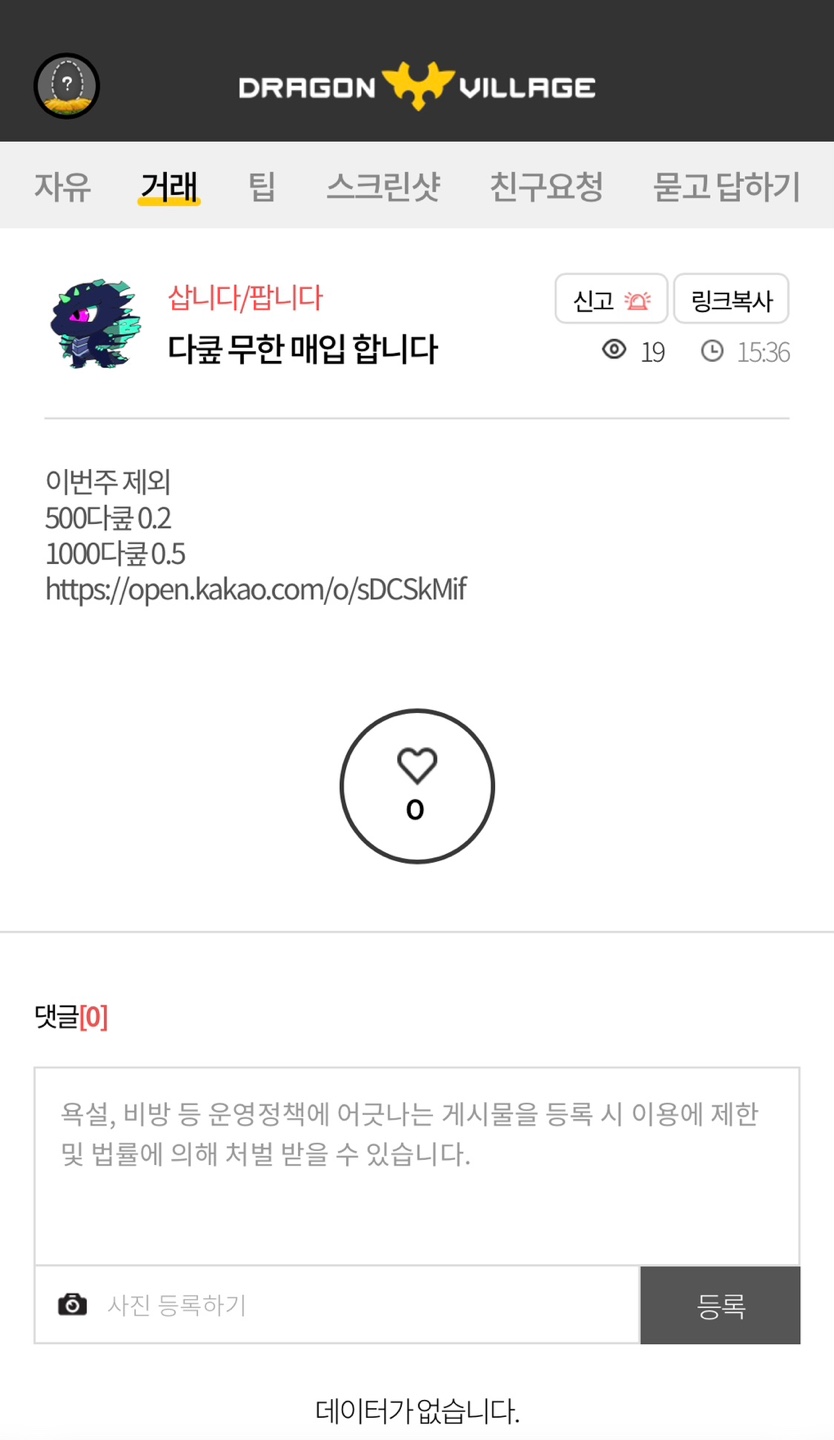
Task: Tap the Dragon Village home logo
Action: click(x=417, y=87)
